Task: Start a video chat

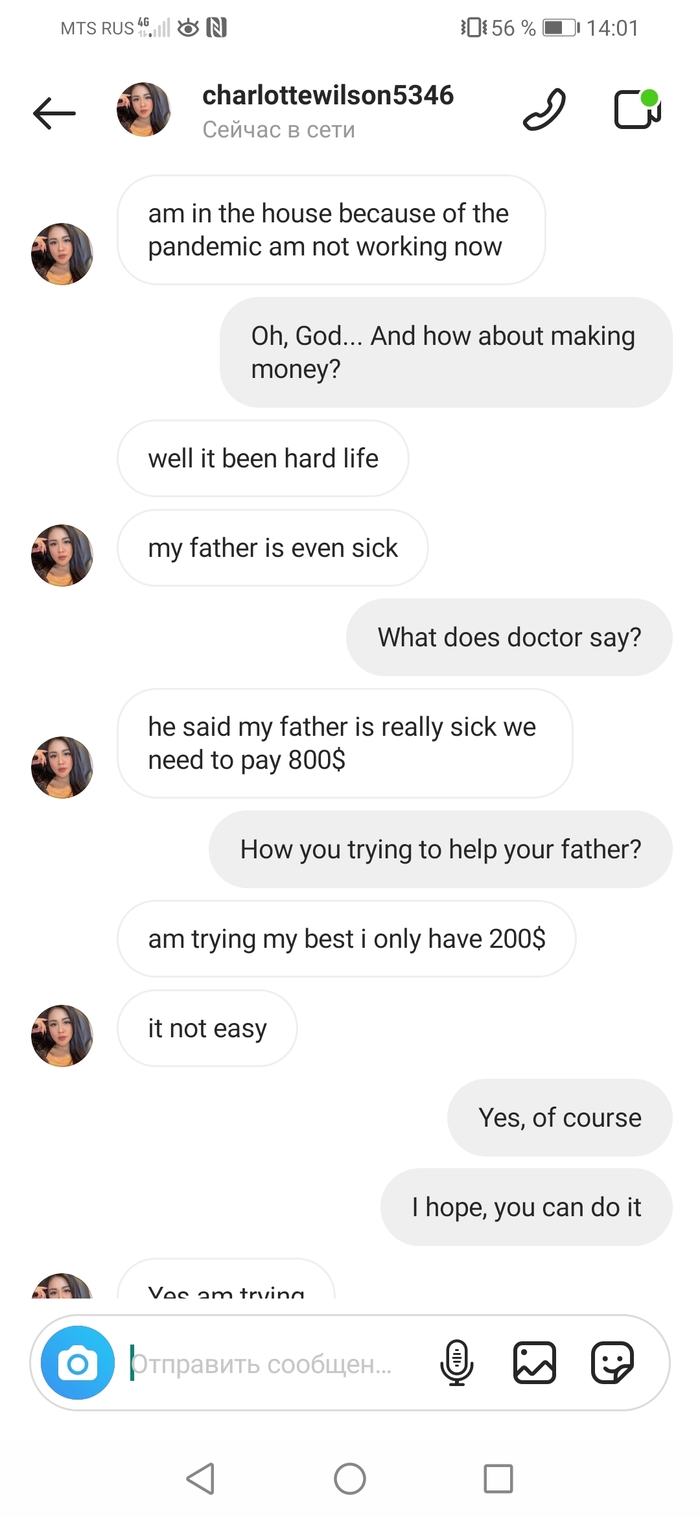Action: tap(637, 110)
